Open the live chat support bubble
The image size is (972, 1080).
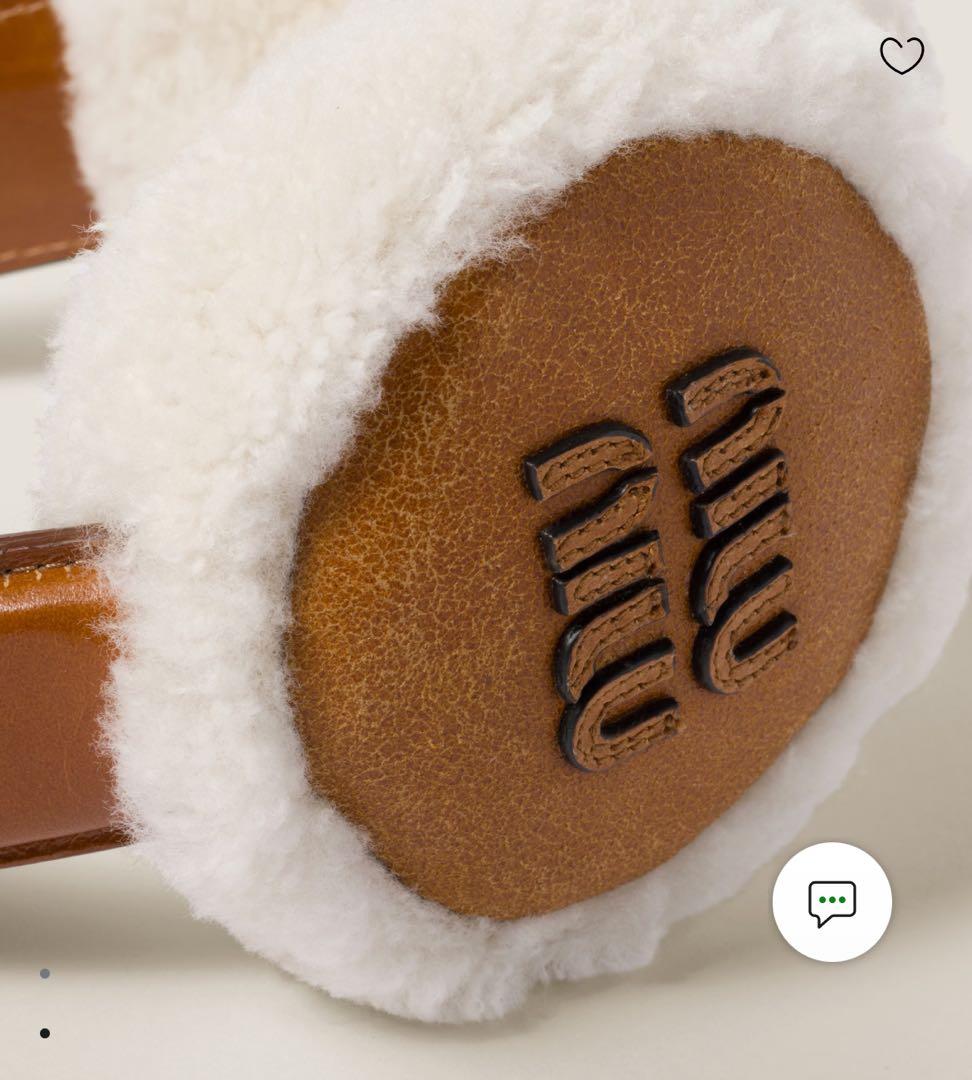(832, 902)
